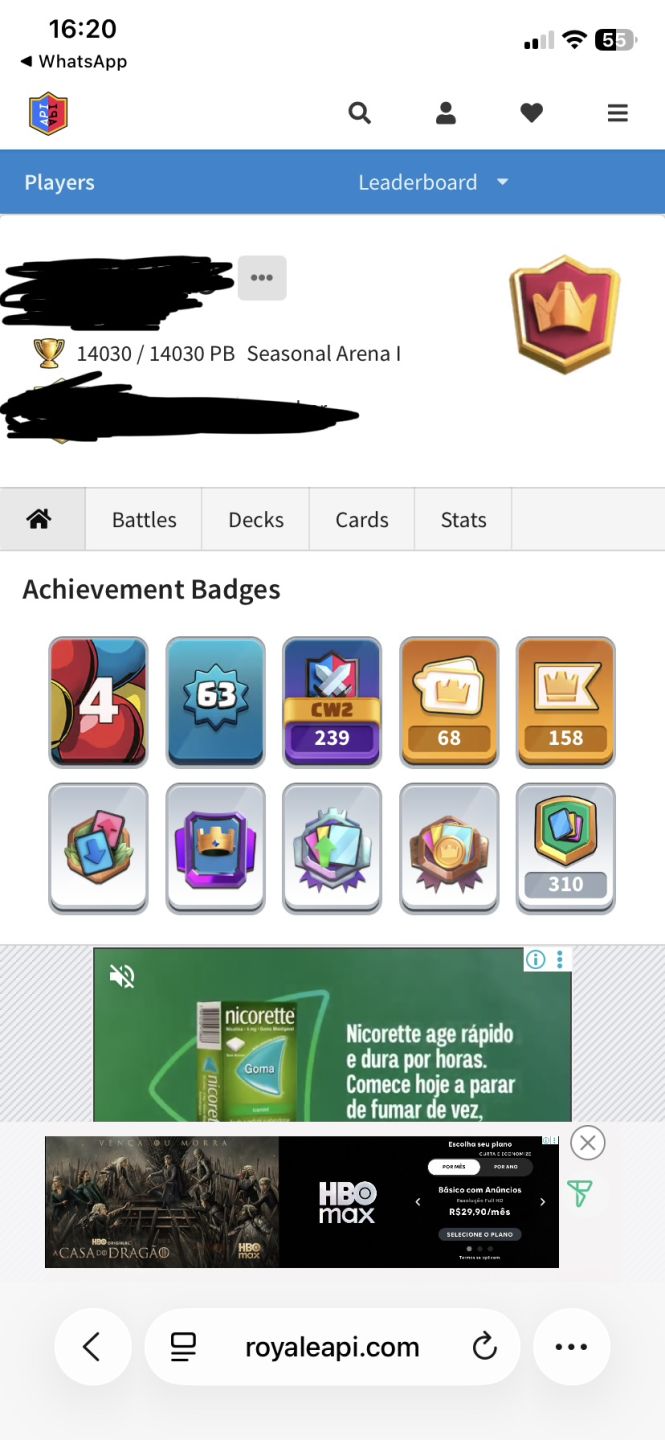665x1440 pixels.
Task: Go back in the browser
Action: point(91,1347)
